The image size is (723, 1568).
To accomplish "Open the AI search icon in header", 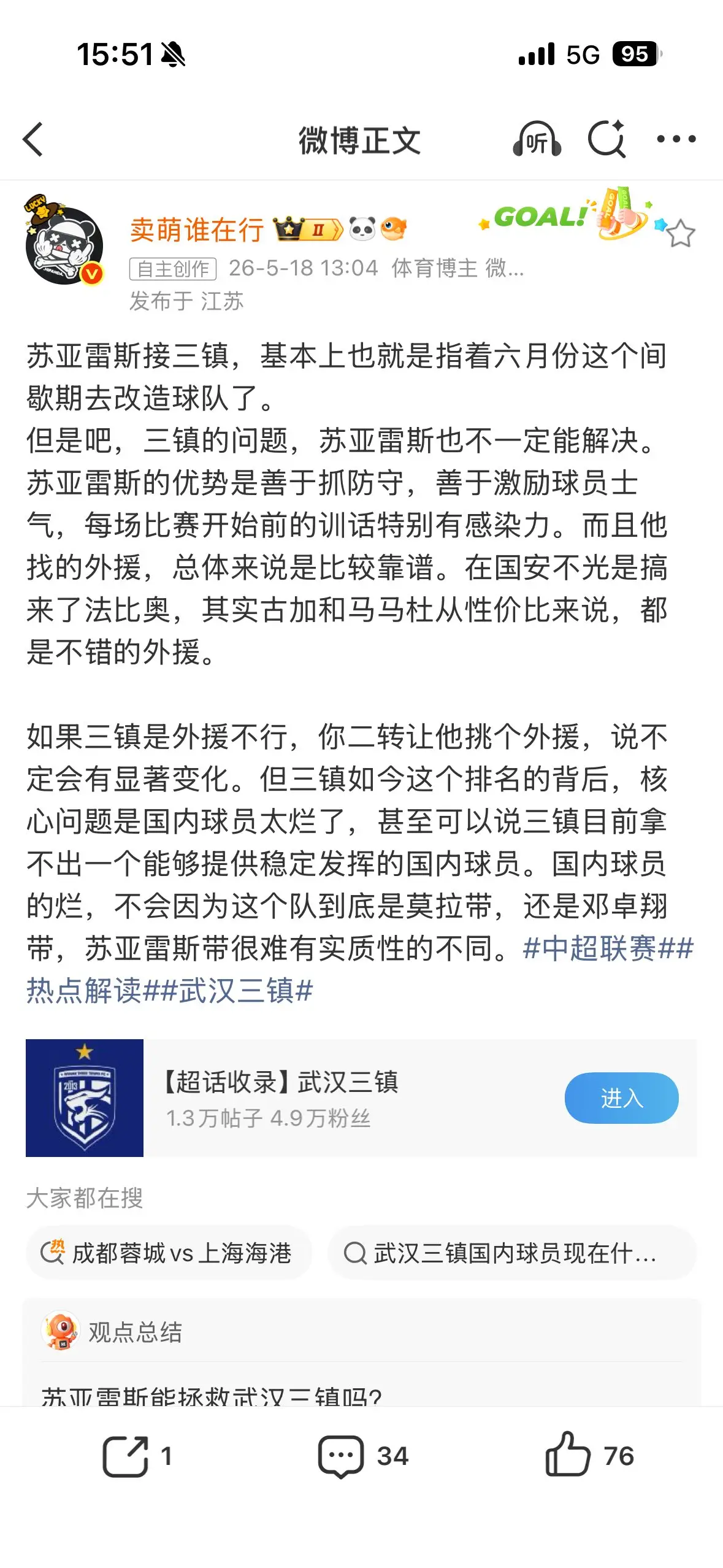I will pos(607,139).
